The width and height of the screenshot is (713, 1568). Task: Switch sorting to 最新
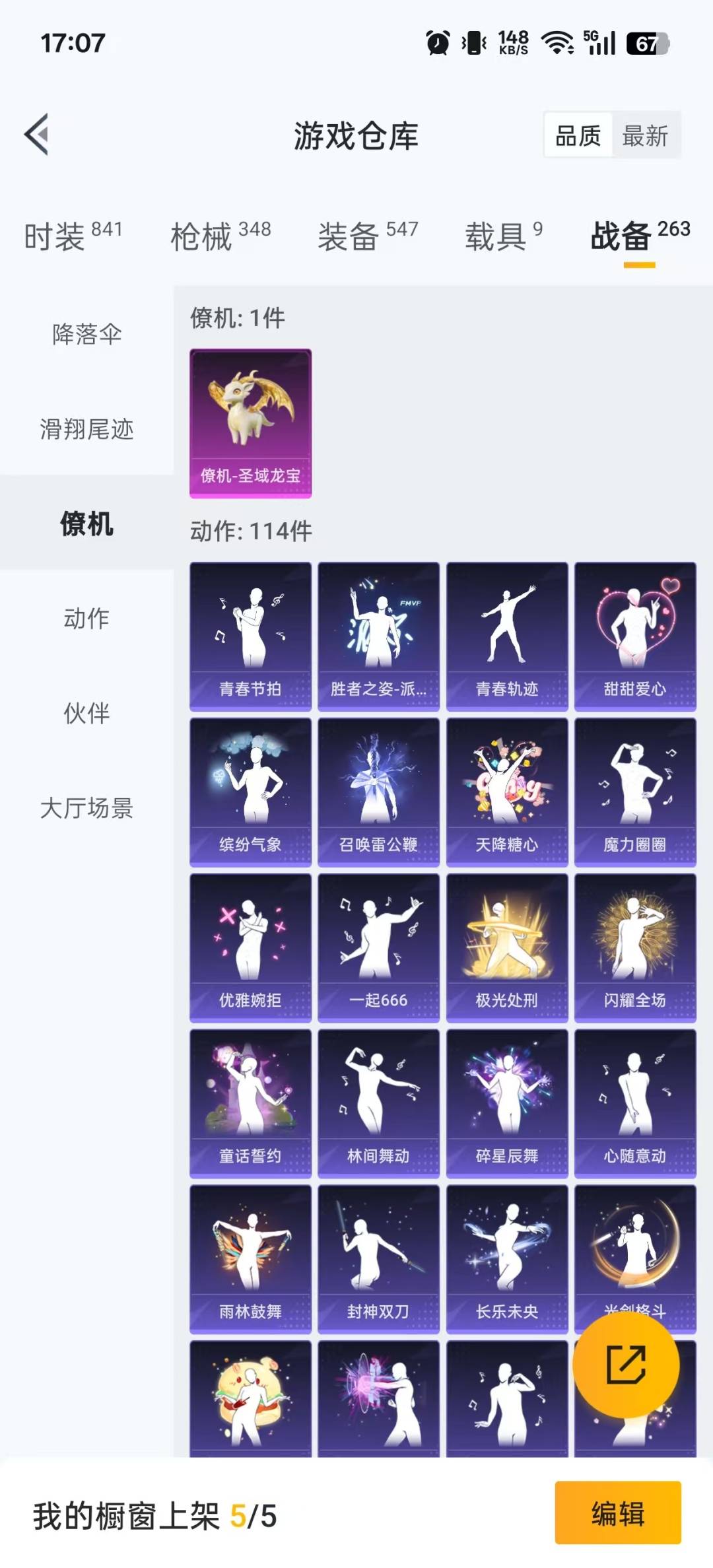point(645,135)
